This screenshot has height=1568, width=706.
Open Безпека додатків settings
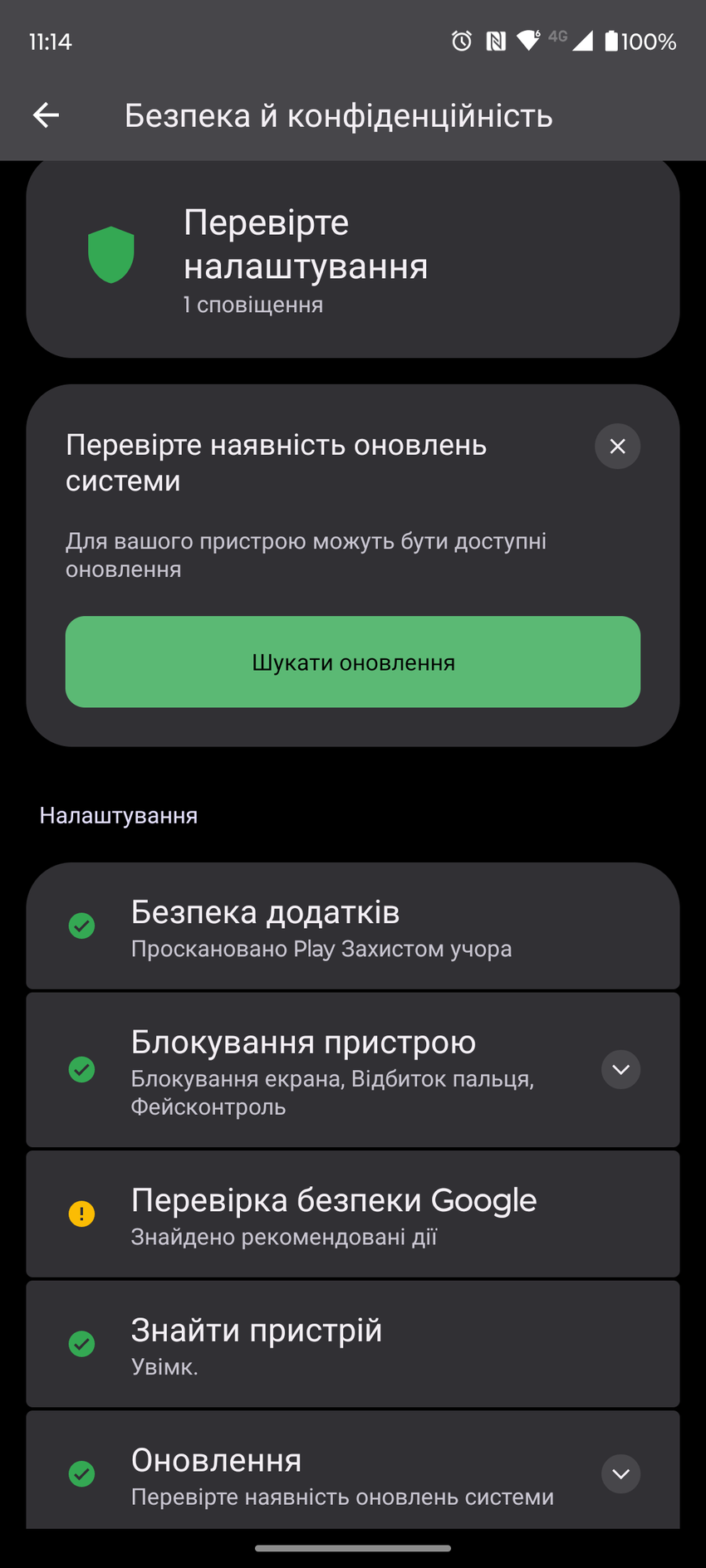pyautogui.click(x=353, y=926)
